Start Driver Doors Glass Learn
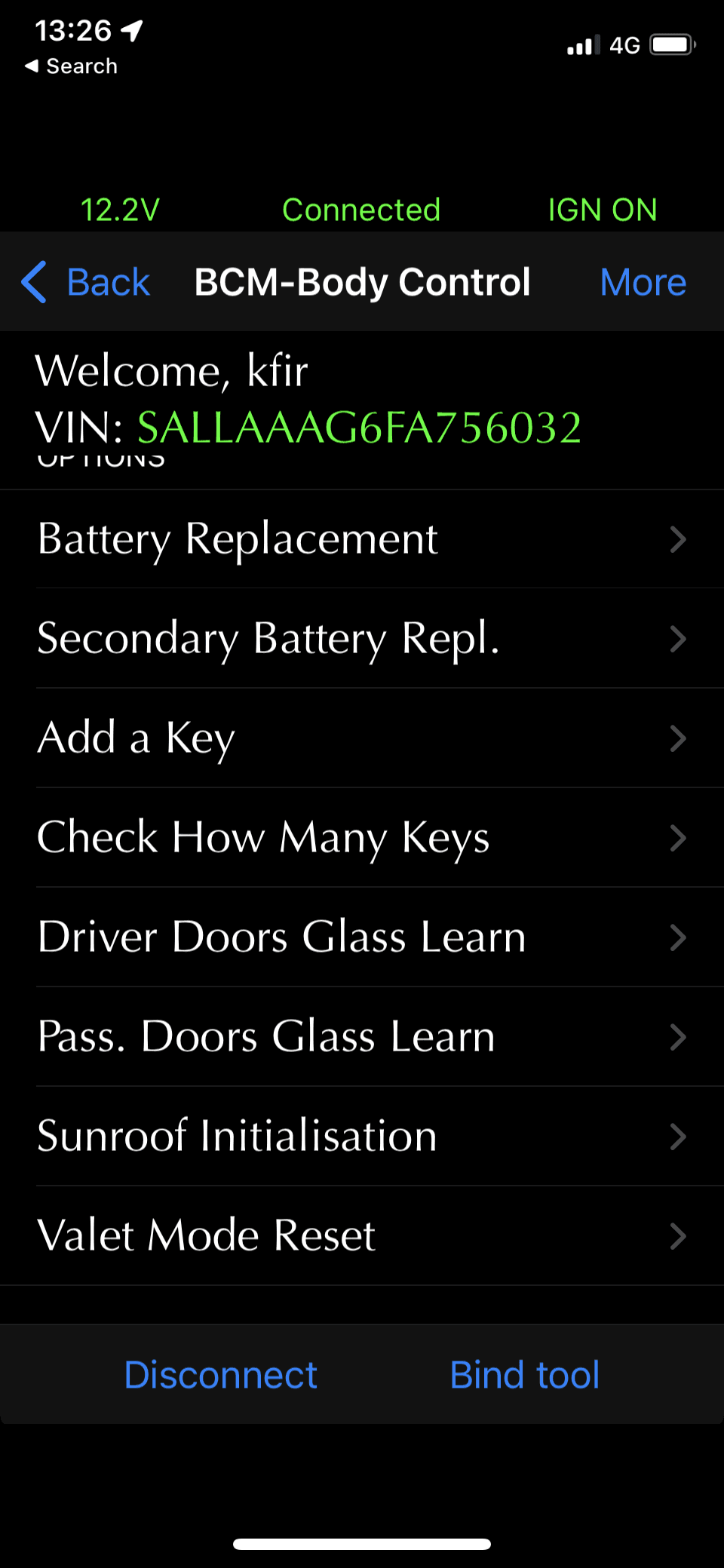This screenshot has height=1568, width=724. click(362, 937)
